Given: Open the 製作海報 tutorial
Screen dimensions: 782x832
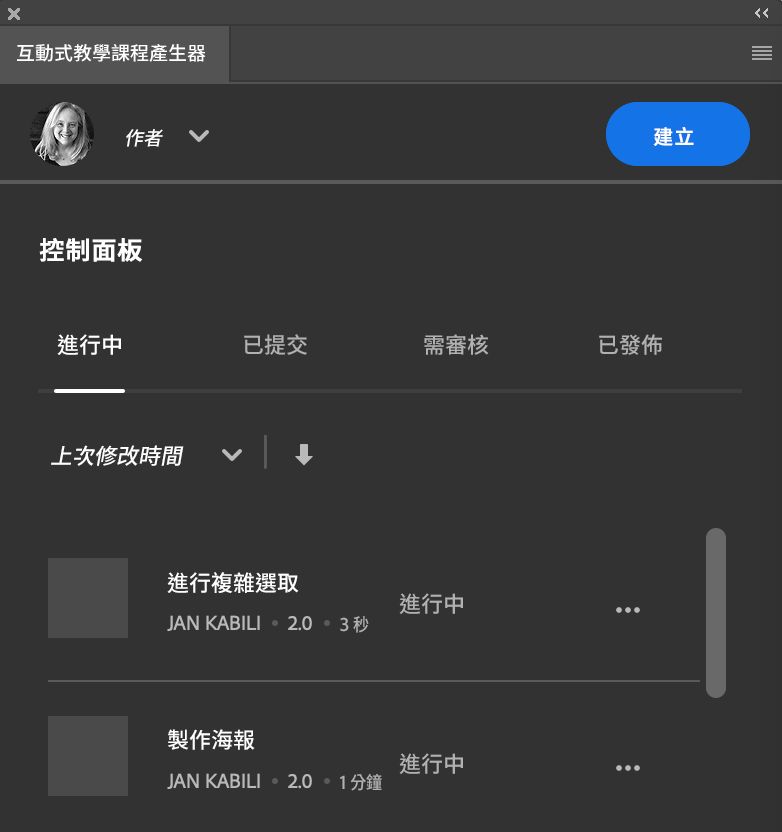Looking at the screenshot, I should point(211,741).
